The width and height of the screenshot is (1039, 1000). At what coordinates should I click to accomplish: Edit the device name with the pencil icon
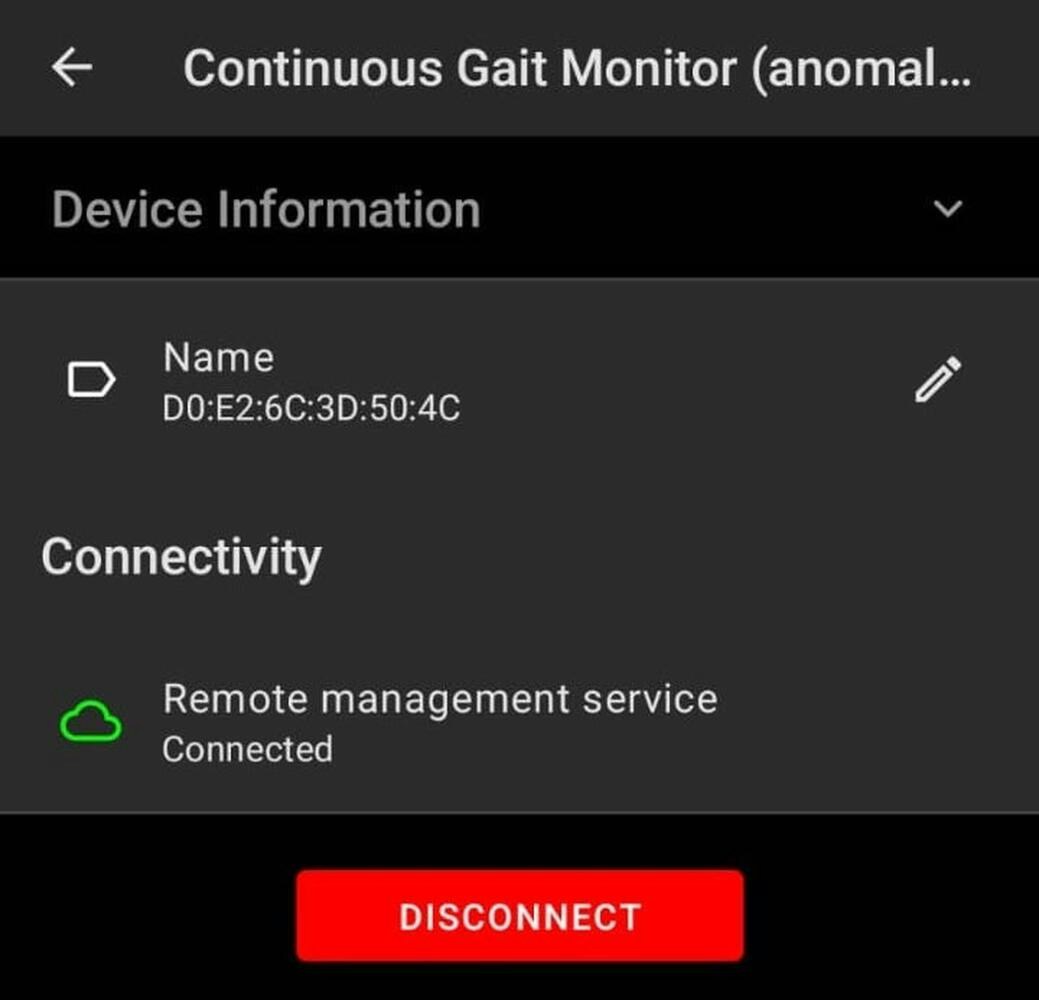click(938, 380)
